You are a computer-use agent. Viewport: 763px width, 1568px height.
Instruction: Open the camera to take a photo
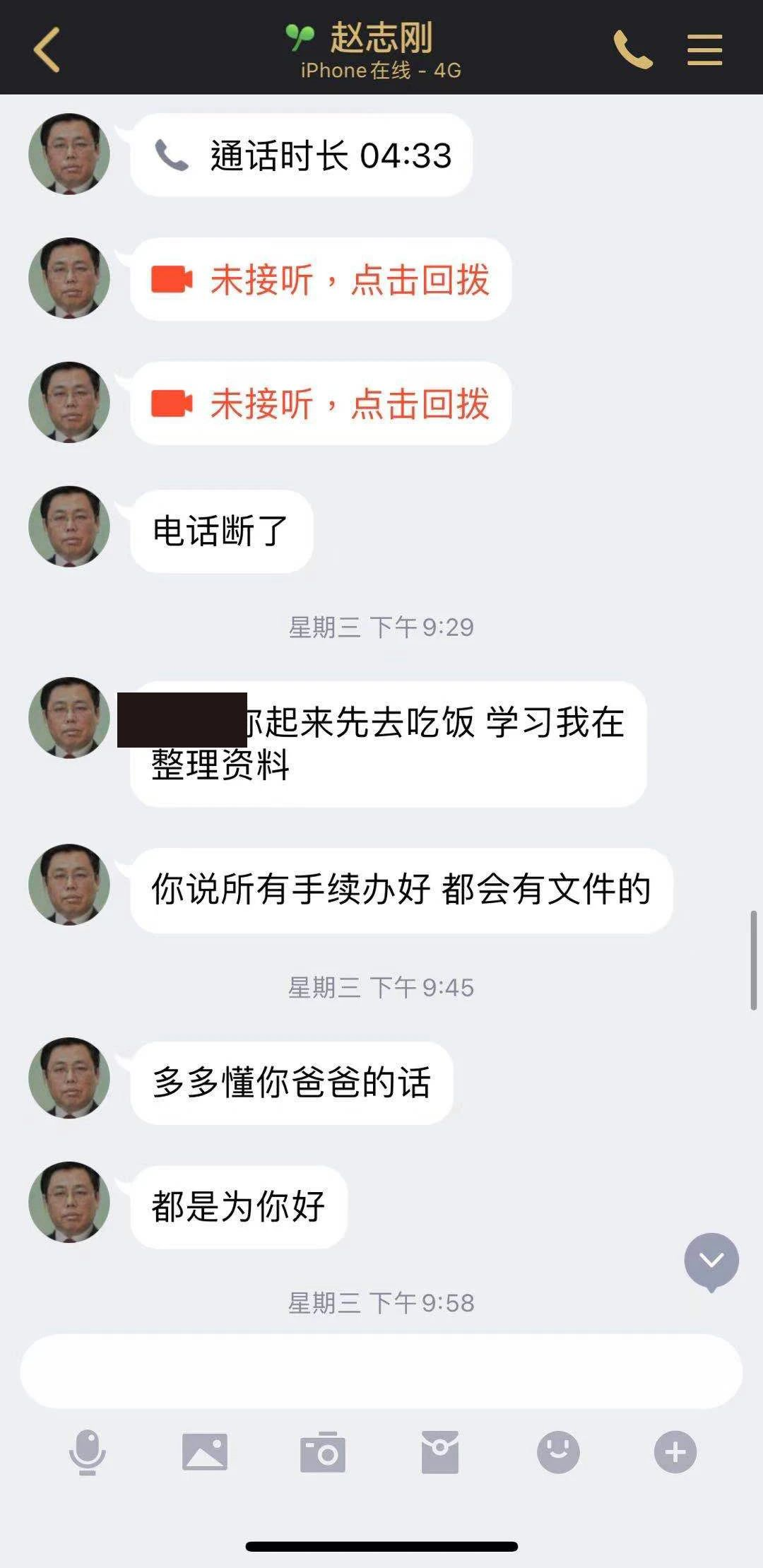pos(323,1452)
